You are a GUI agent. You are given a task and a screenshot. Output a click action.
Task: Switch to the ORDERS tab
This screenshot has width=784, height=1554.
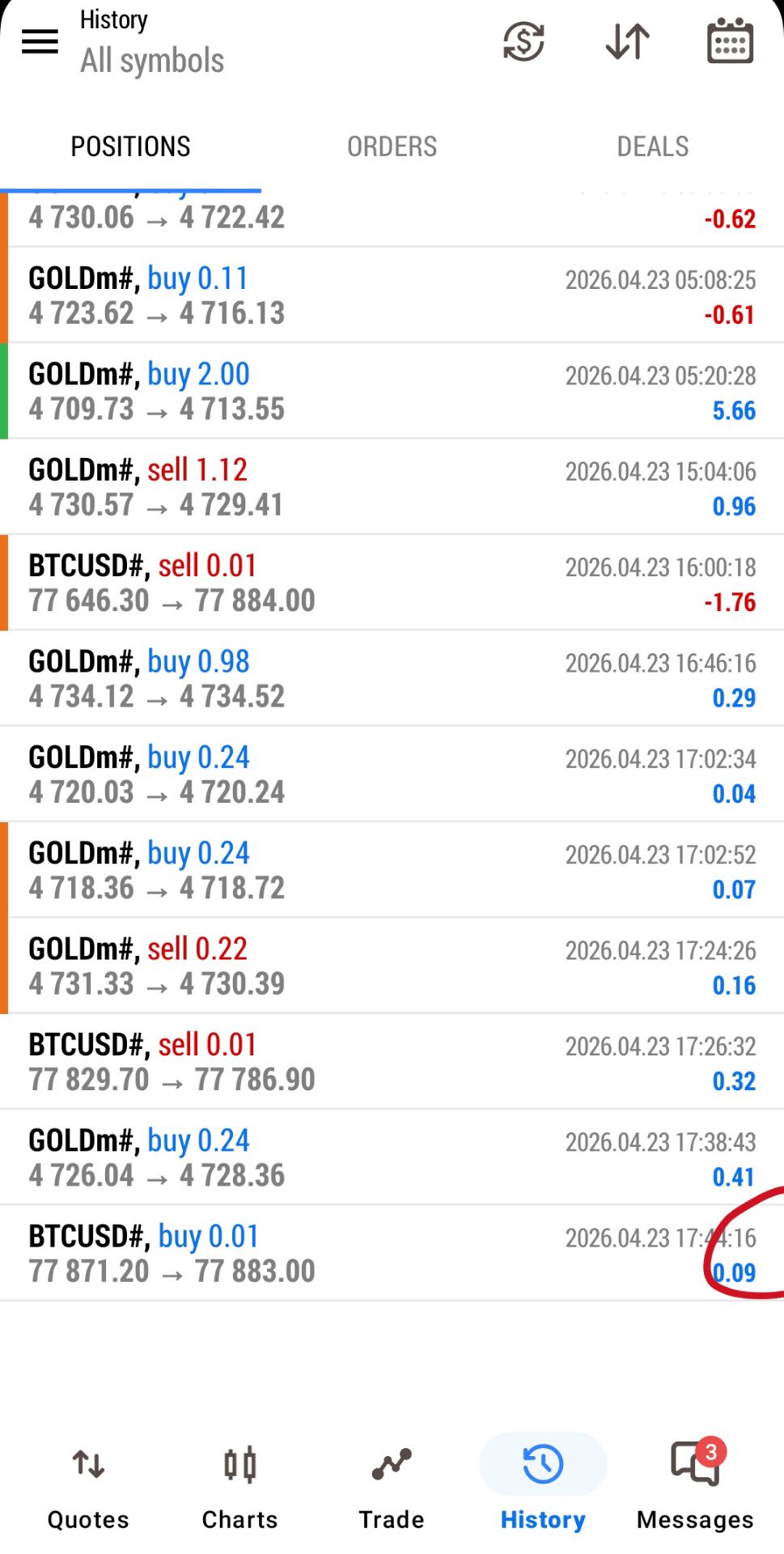tap(392, 146)
